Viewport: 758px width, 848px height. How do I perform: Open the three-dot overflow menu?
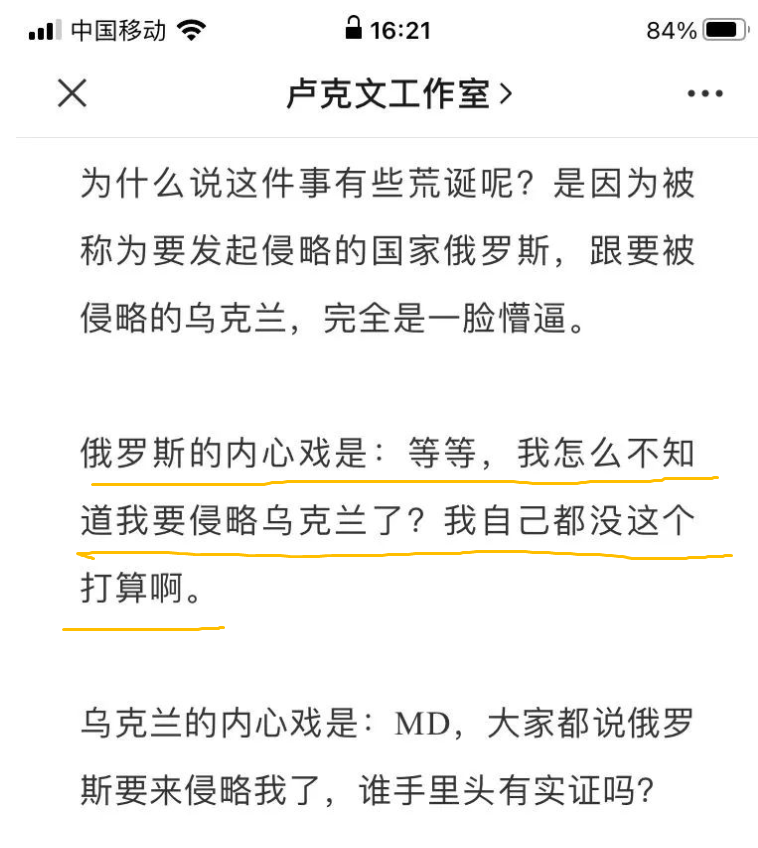(704, 94)
